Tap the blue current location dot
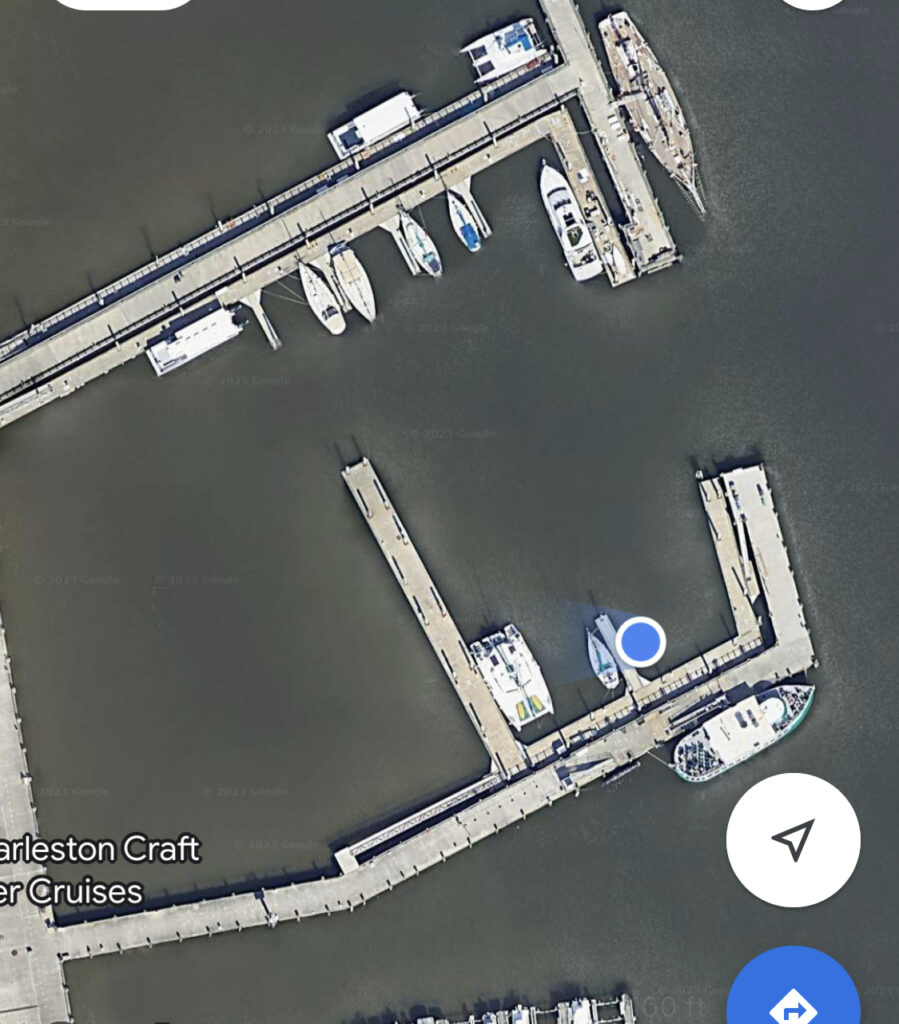 [x=640, y=642]
